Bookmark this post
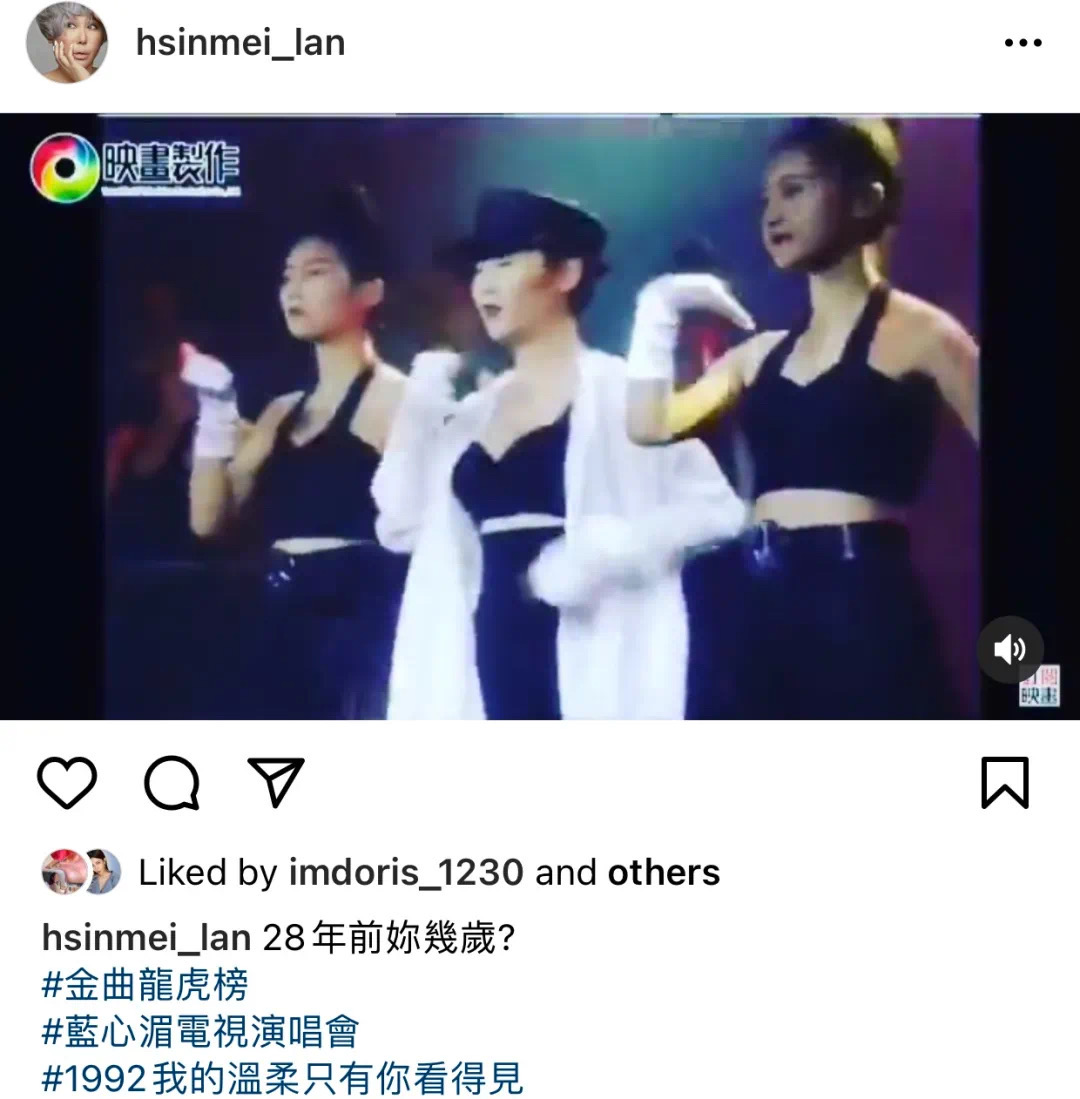Viewport: 1080px width, 1099px height. coord(1004,783)
